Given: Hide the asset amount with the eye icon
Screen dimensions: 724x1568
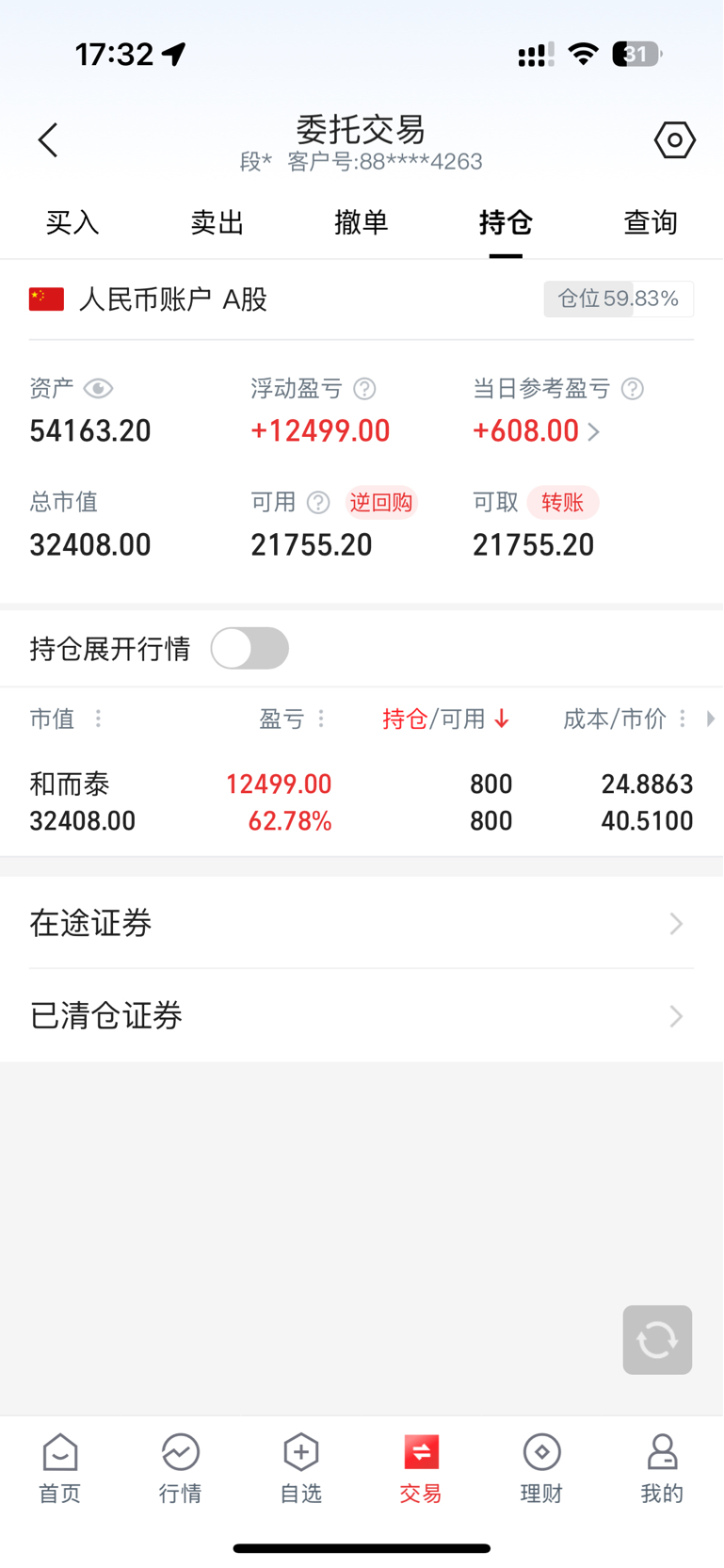Looking at the screenshot, I should 98,388.
